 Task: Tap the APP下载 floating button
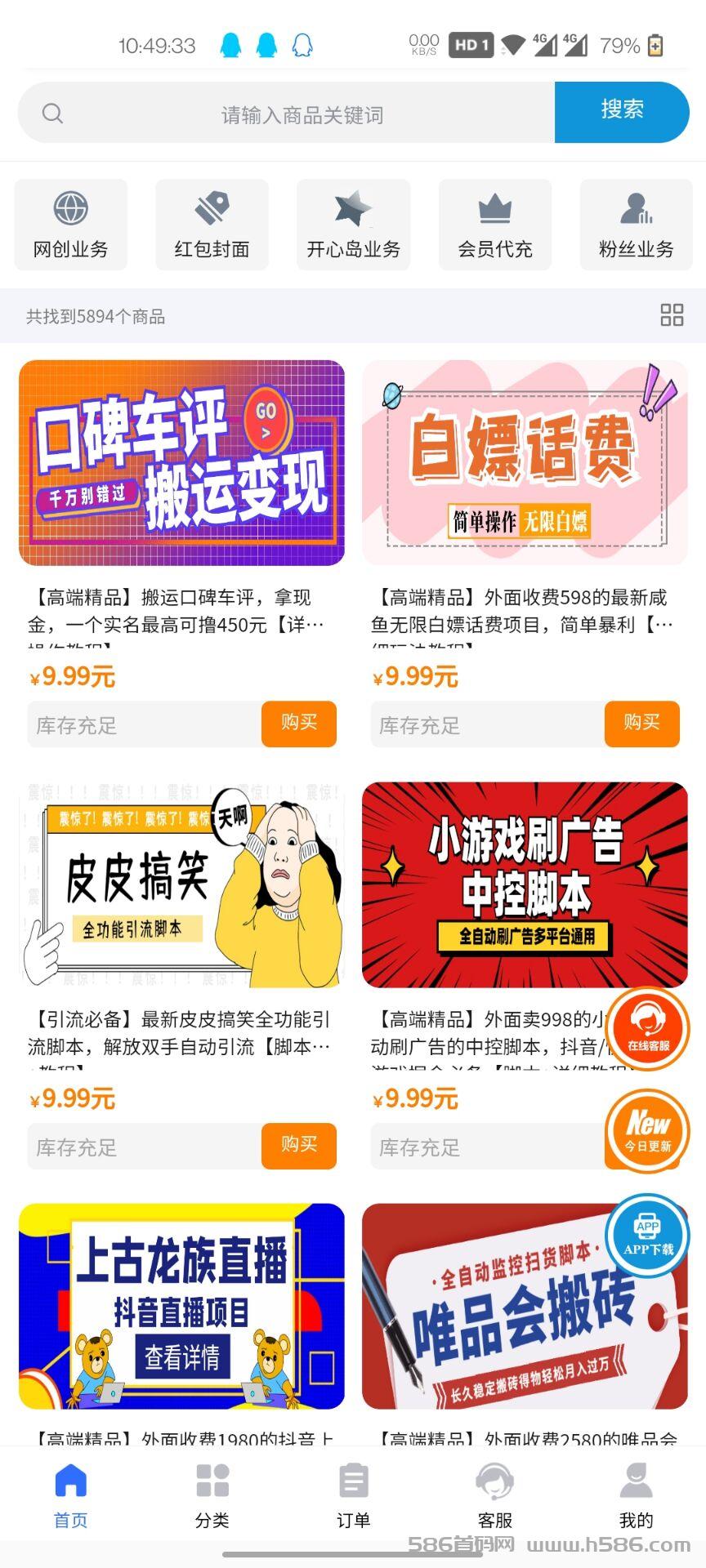pos(648,1236)
